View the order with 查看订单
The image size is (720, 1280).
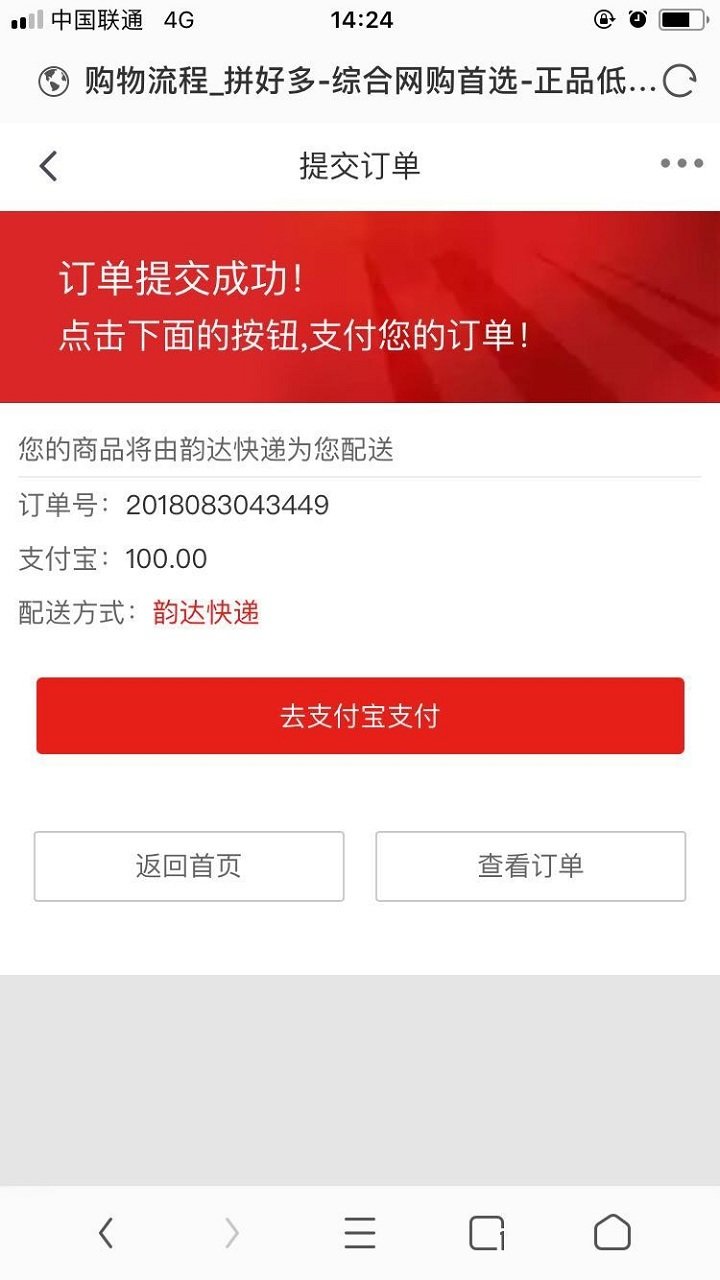pos(530,866)
